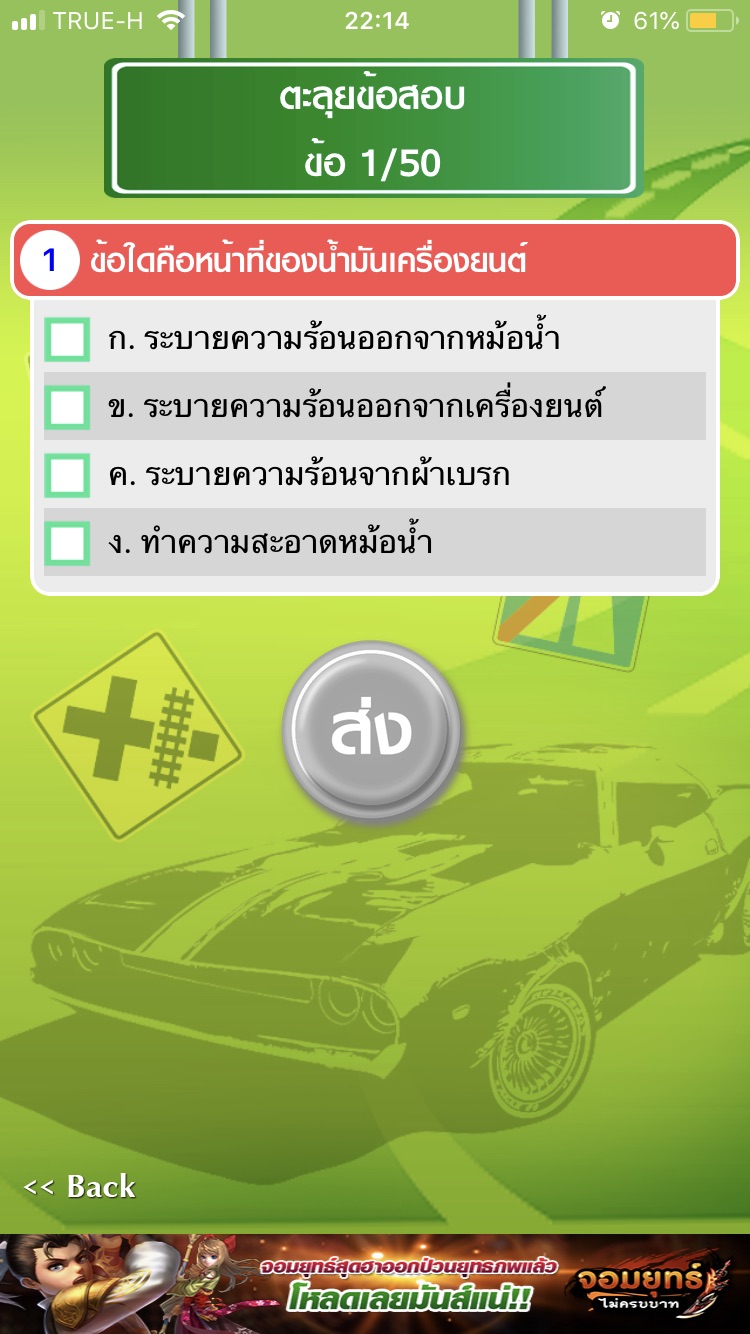This screenshot has height=1334, width=750.
Task: Go back using << Back
Action: tap(80, 1187)
